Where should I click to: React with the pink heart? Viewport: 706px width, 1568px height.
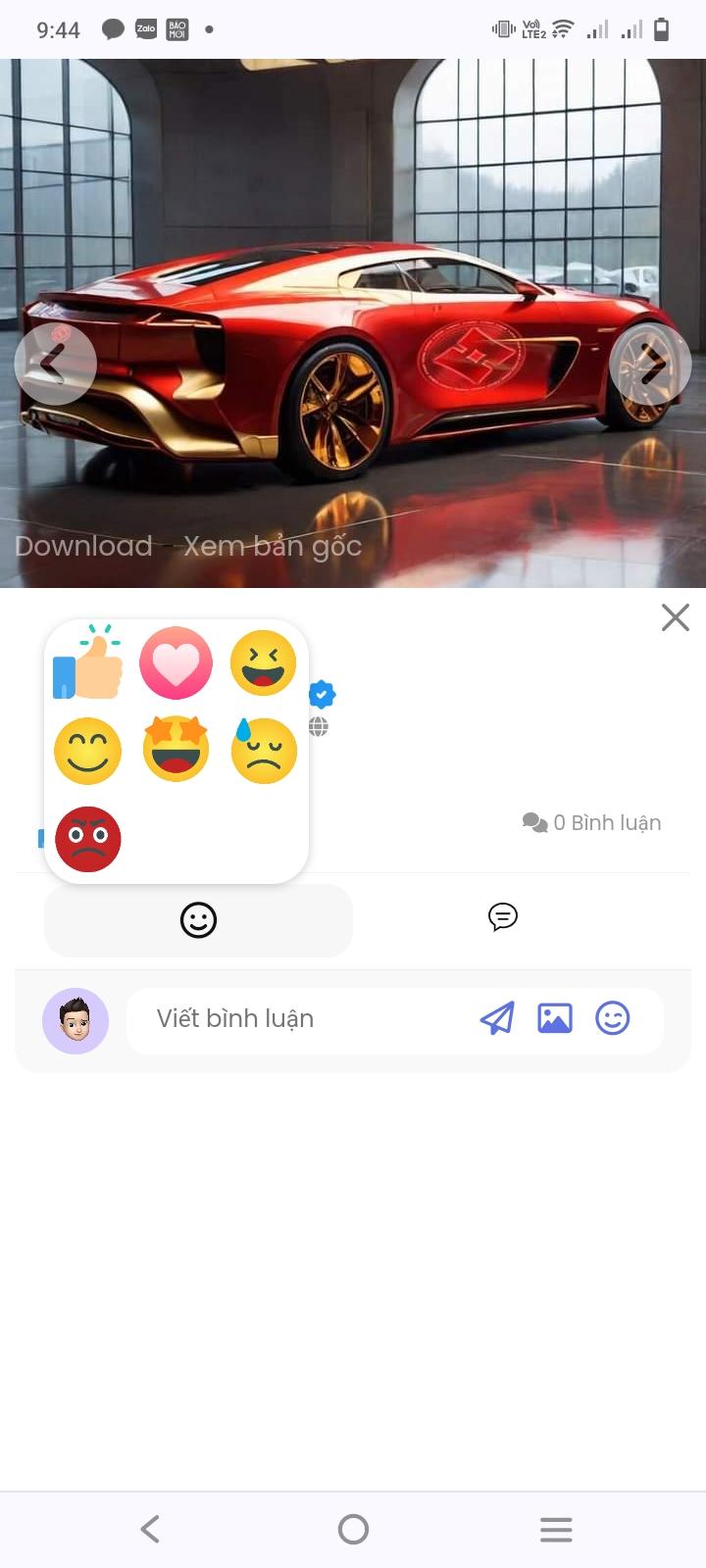[176, 663]
